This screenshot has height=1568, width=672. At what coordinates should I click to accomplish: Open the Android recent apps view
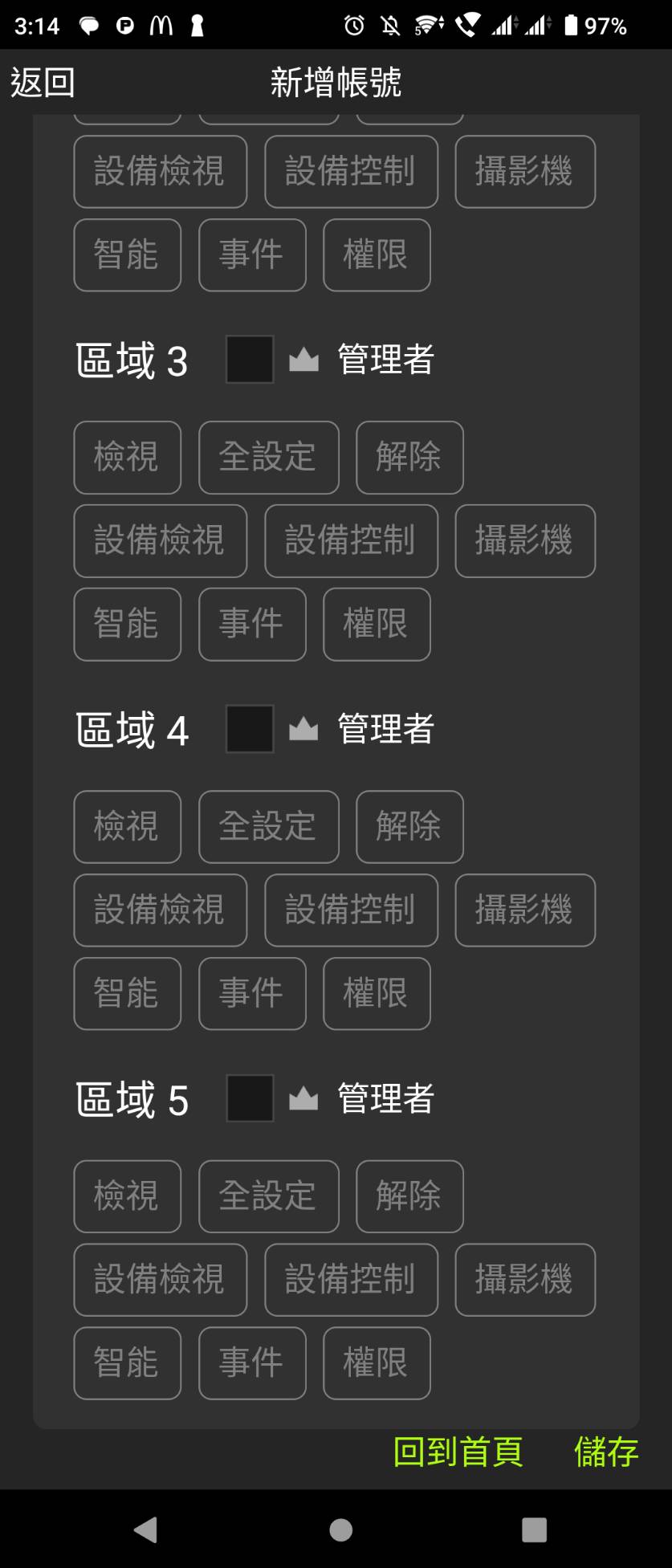coord(534,1529)
